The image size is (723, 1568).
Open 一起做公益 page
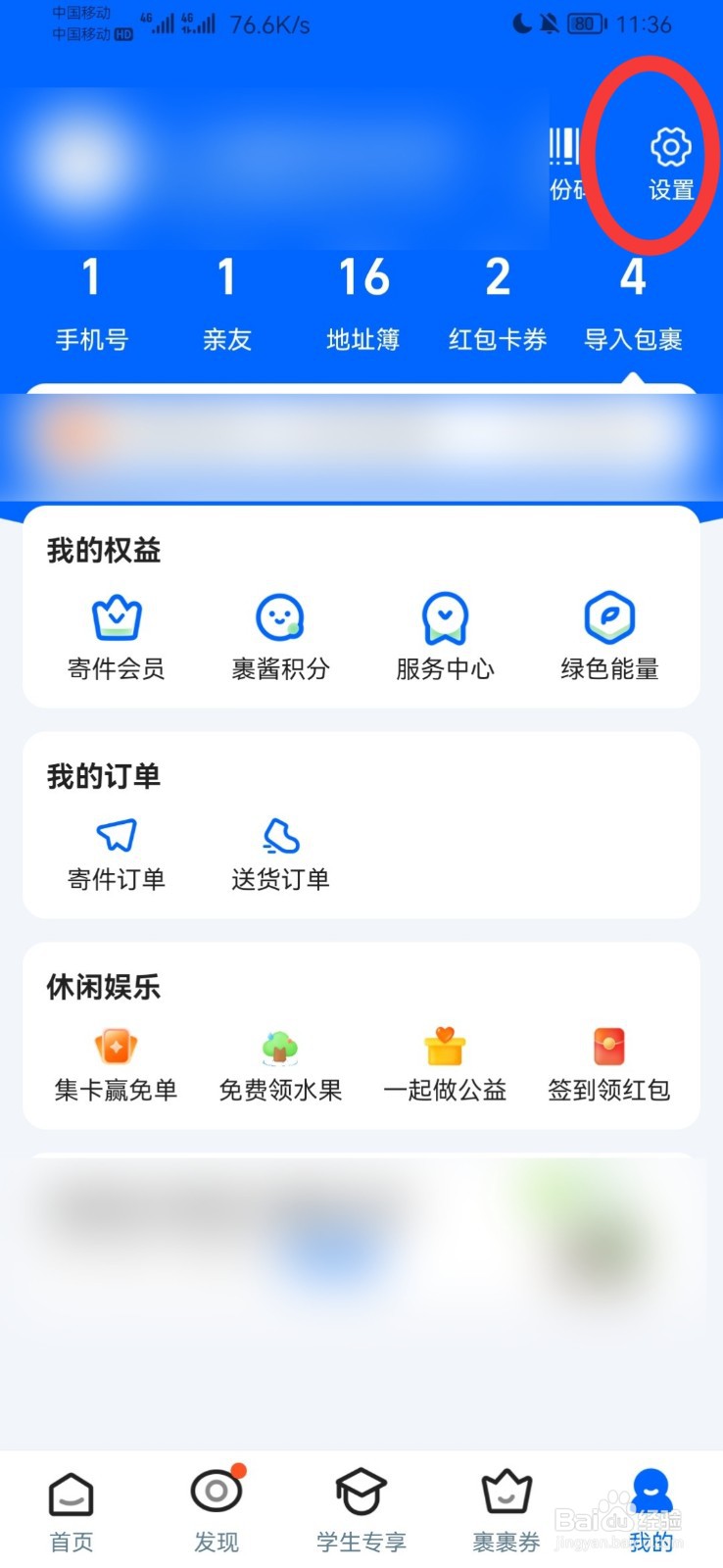pos(445,1063)
